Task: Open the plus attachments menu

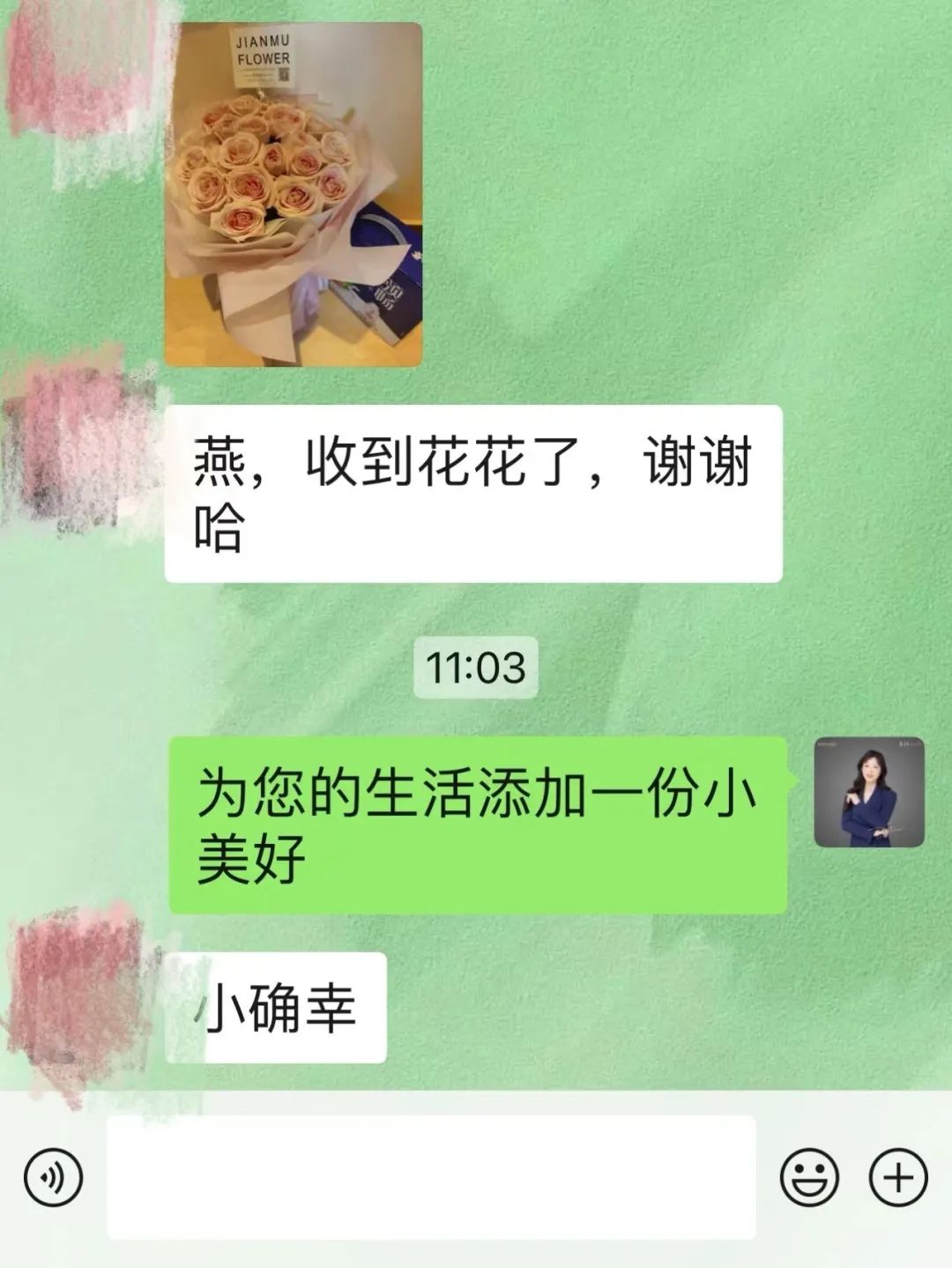Action: tap(898, 1178)
